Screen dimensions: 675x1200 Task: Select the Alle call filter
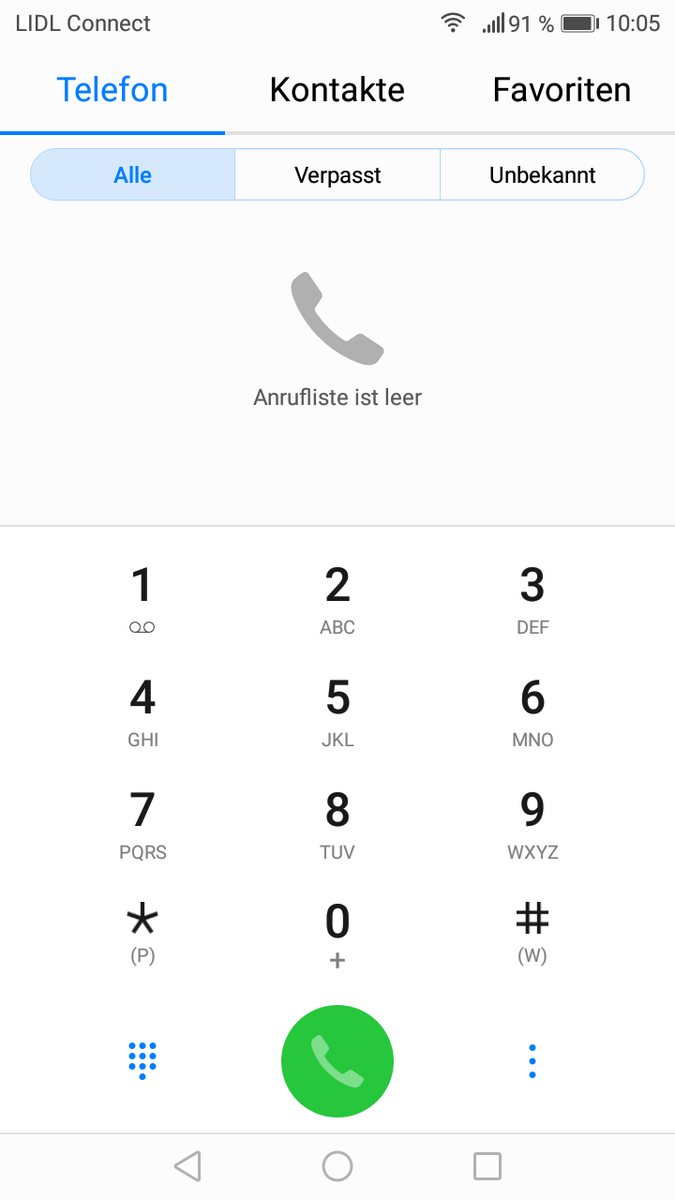(133, 175)
